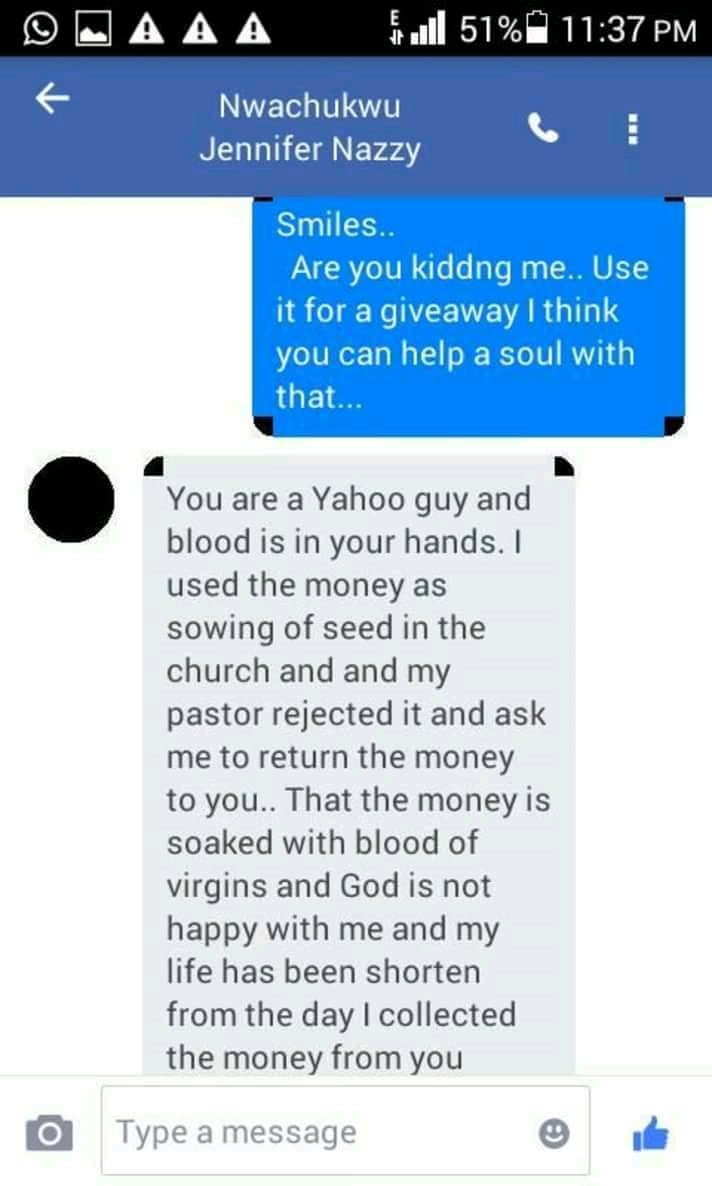Open the camera to attach a photo
712x1186 pixels.
(49, 1133)
